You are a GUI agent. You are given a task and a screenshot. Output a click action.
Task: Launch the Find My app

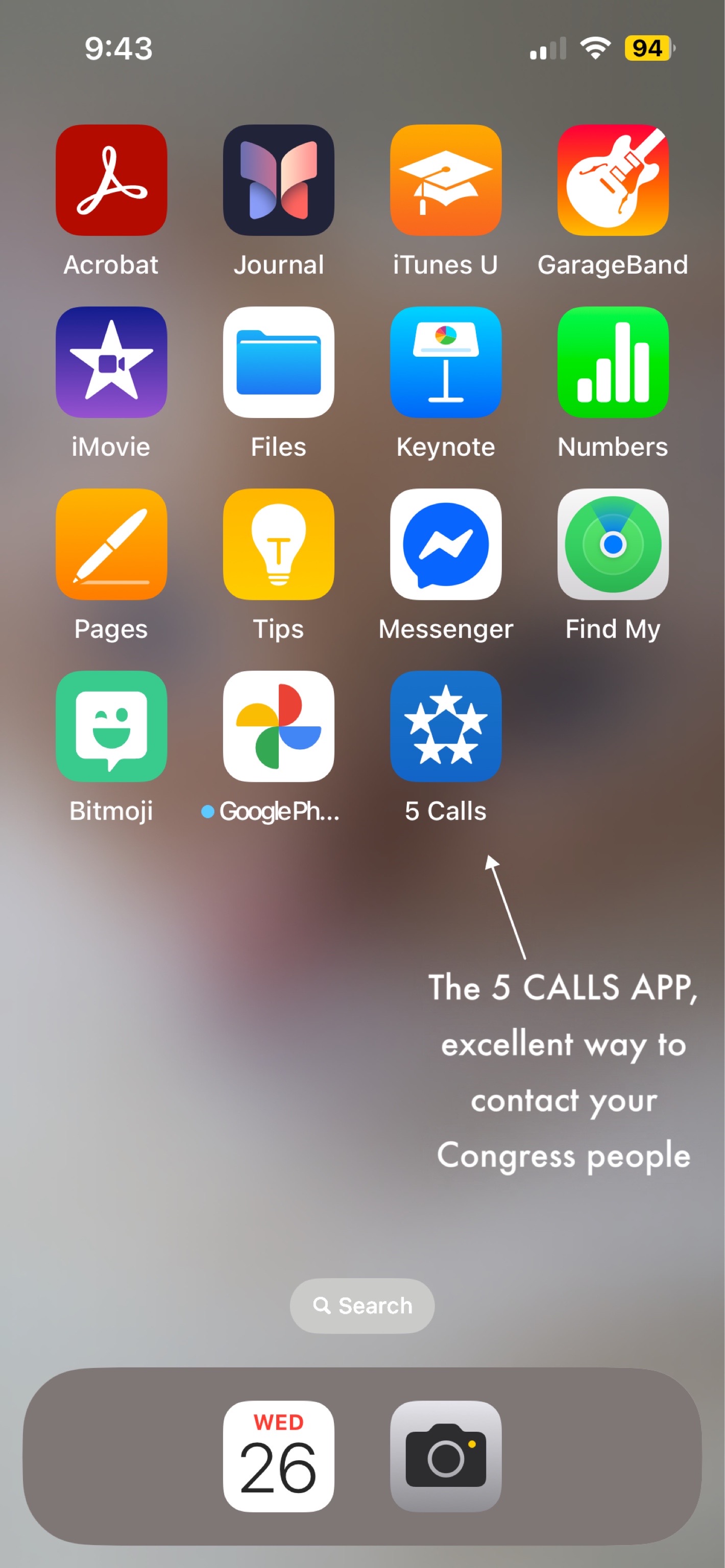pyautogui.click(x=613, y=544)
